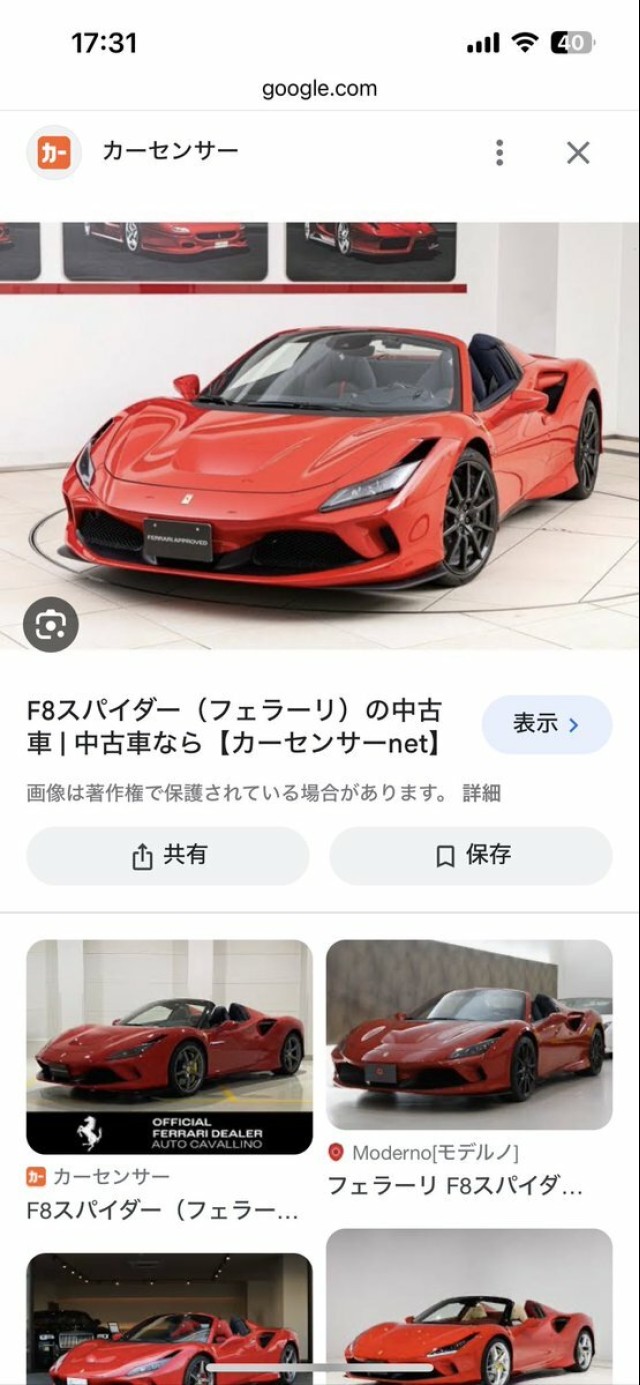Share this image with 共有
The image size is (640, 1385).
[168, 856]
